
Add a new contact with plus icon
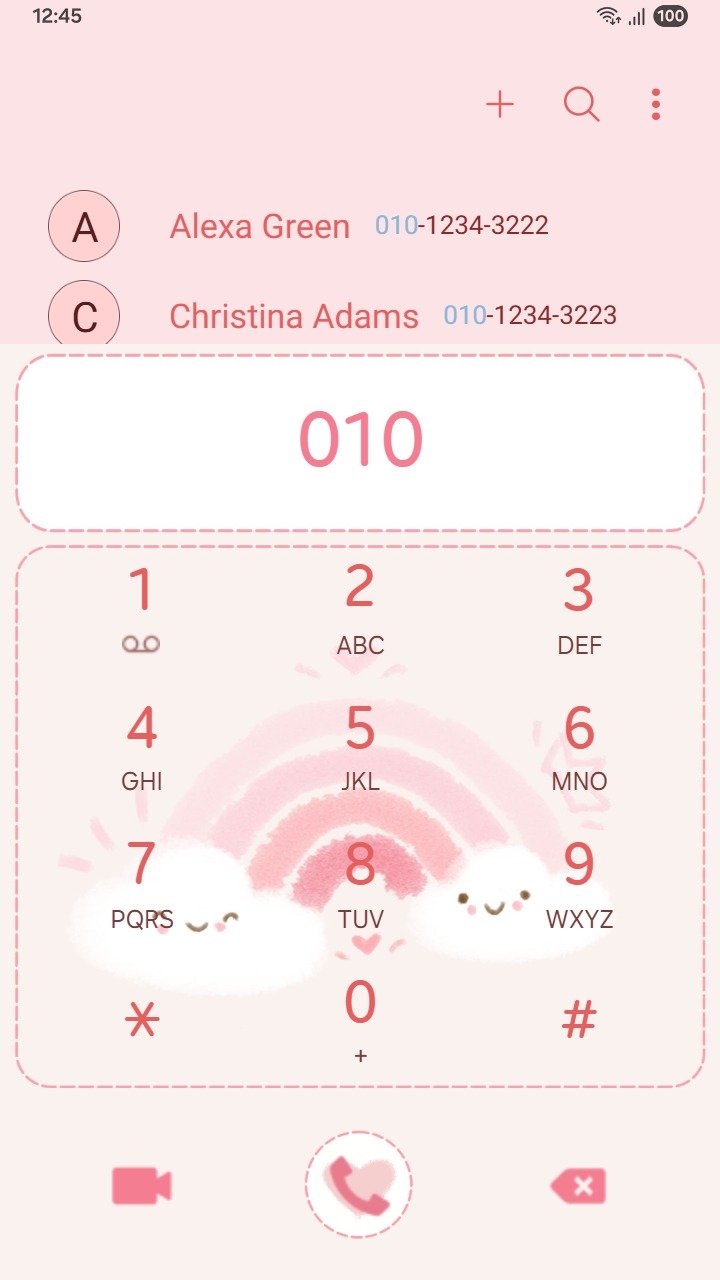click(x=500, y=104)
